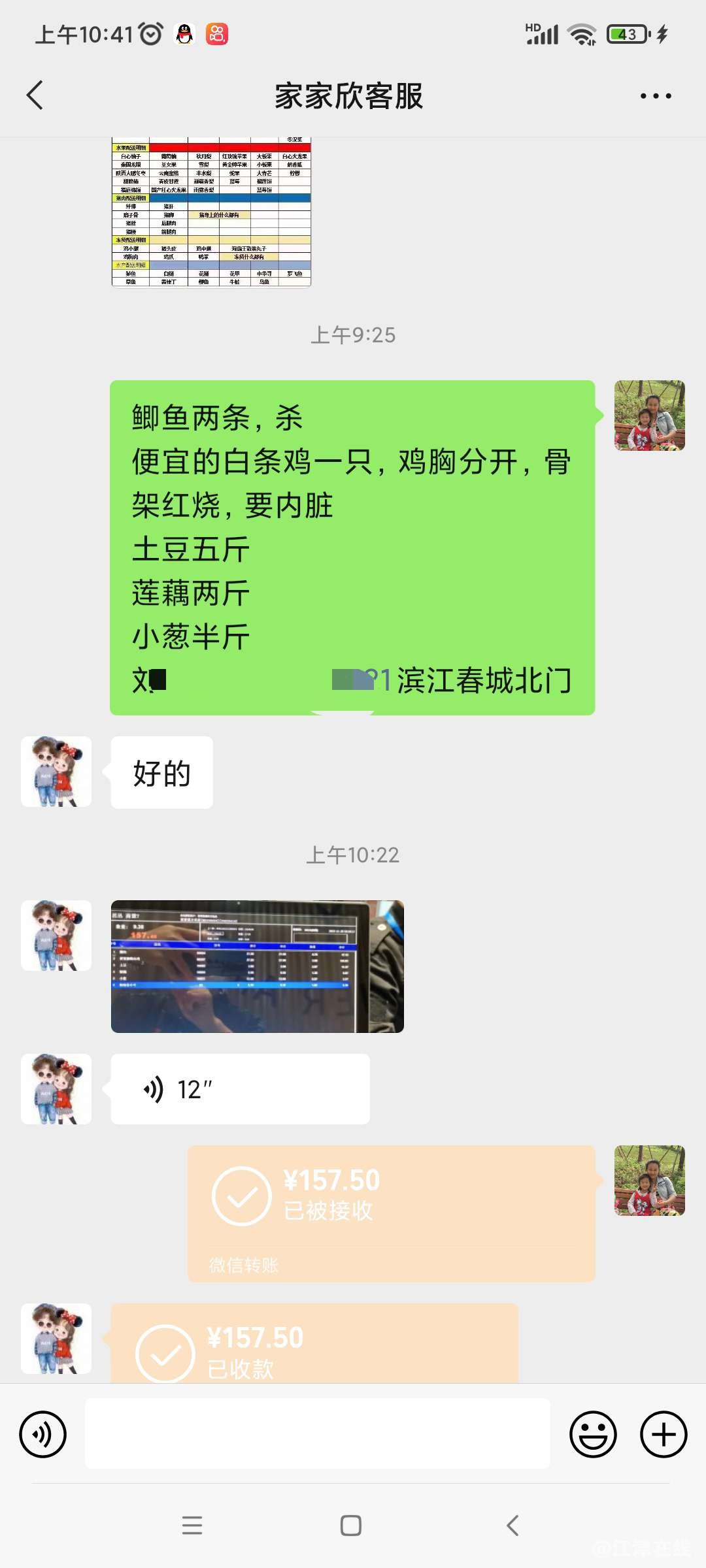706x1568 pixels.
Task: Tap customer service avatar beside 好的
Action: point(56,772)
